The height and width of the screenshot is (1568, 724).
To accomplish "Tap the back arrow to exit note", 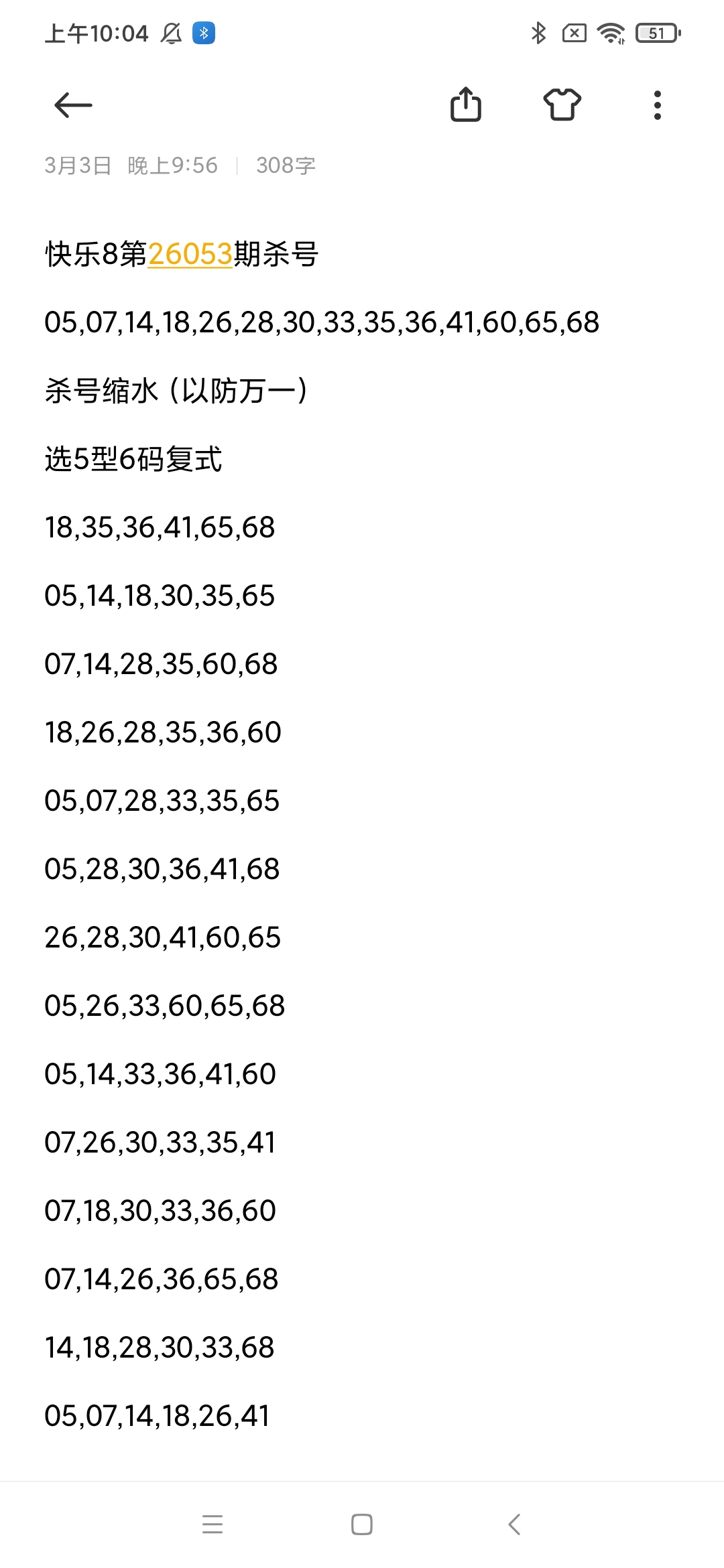I will [72, 105].
